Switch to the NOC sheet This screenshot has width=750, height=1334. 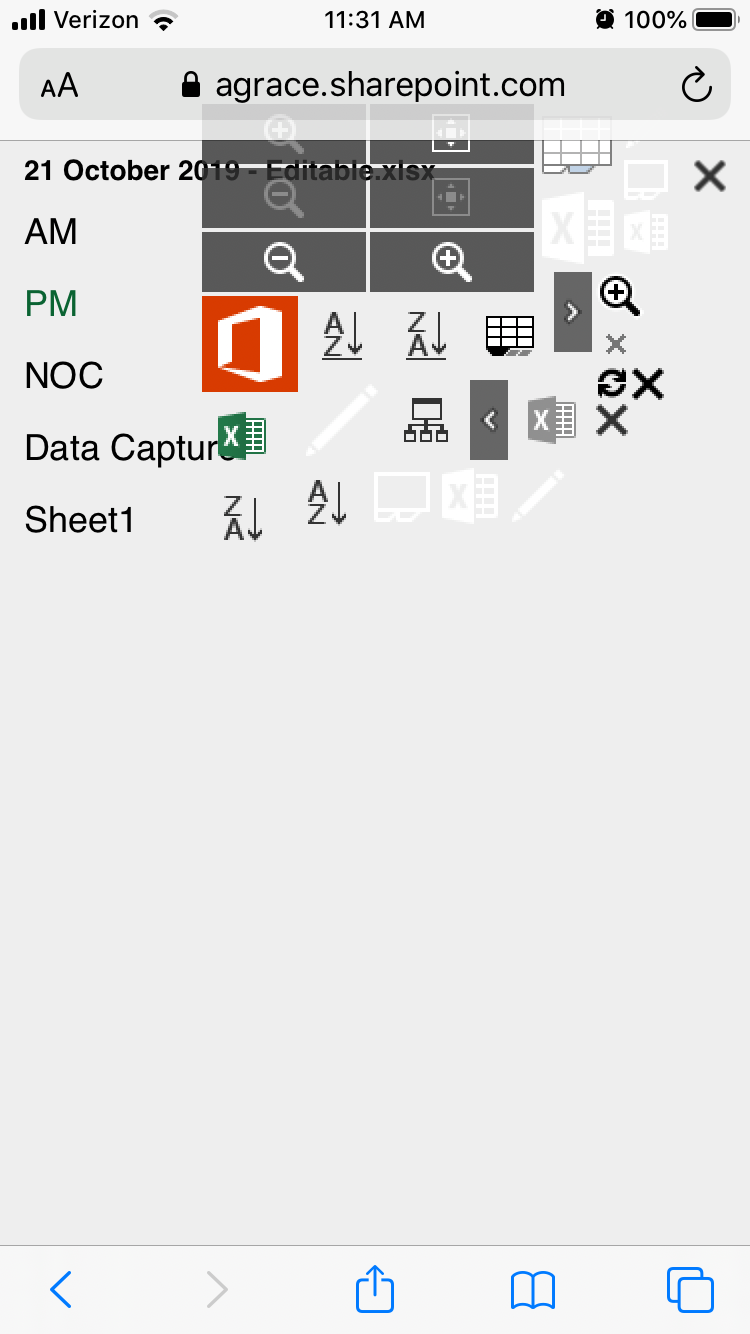pos(64,376)
